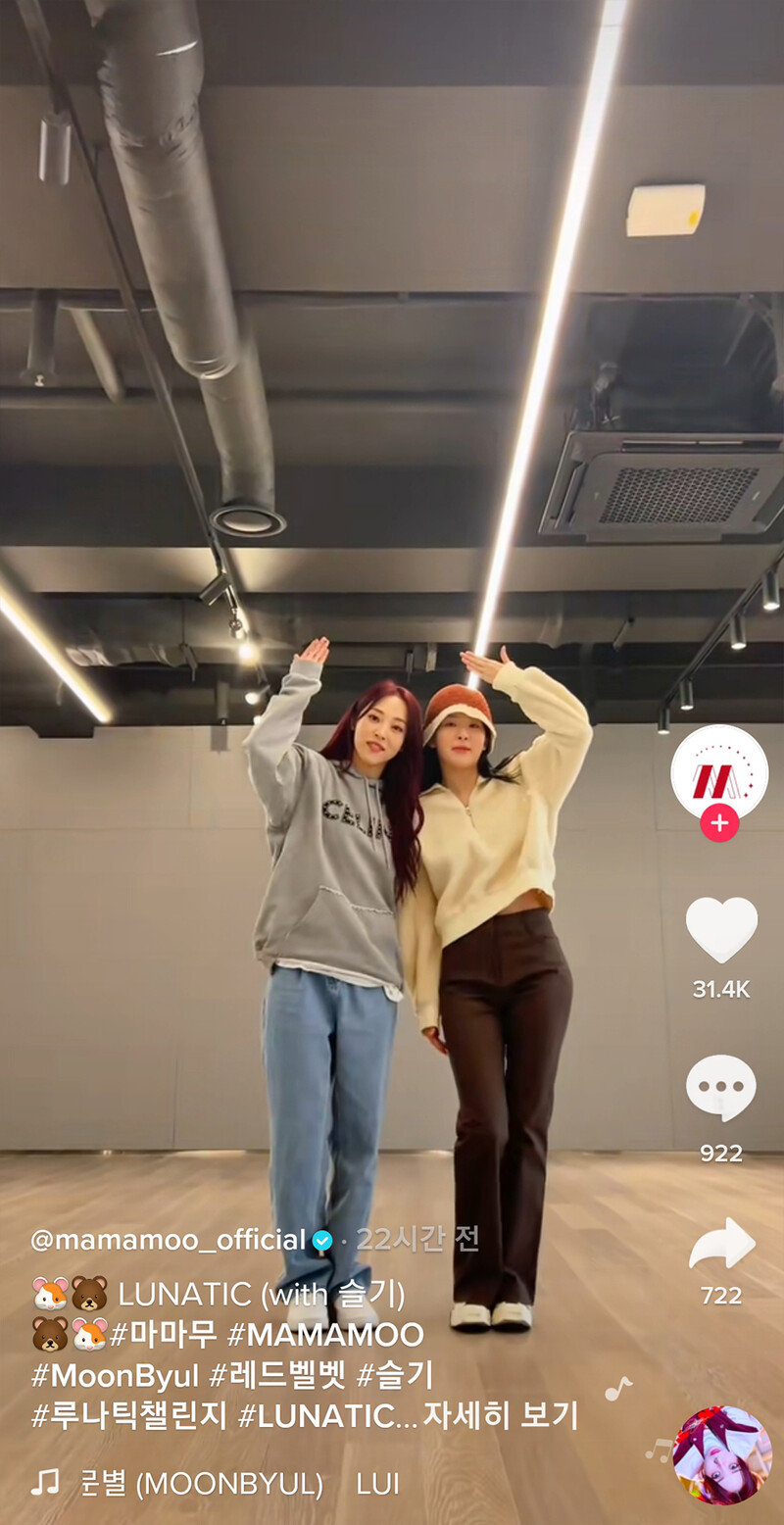Open the @mamamoo_official username
Viewport: 784px width, 1525px height.
pyautogui.click(x=169, y=1240)
